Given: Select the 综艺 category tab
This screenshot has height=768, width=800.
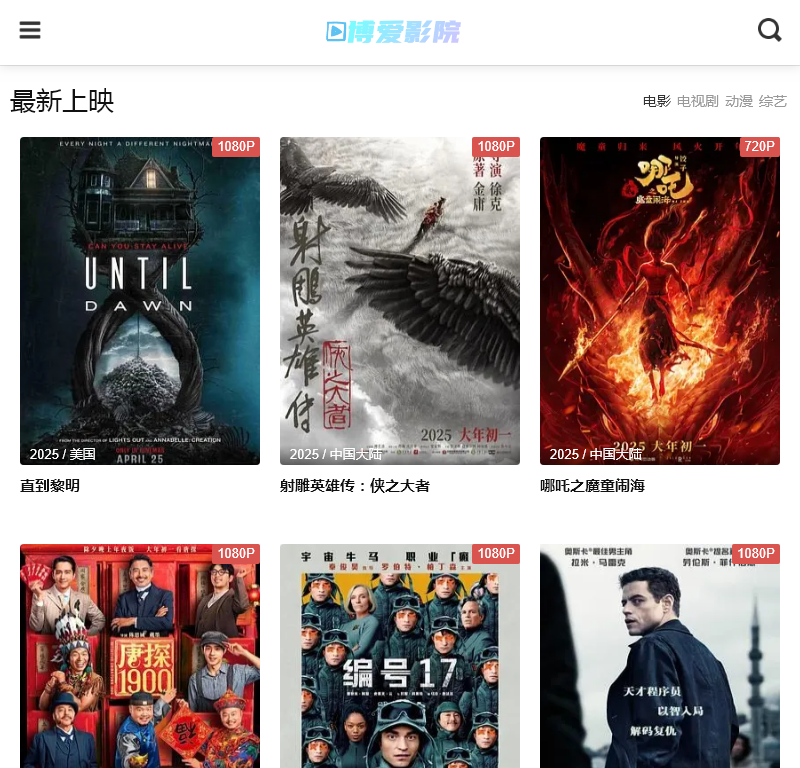Looking at the screenshot, I should pyautogui.click(x=772, y=101).
